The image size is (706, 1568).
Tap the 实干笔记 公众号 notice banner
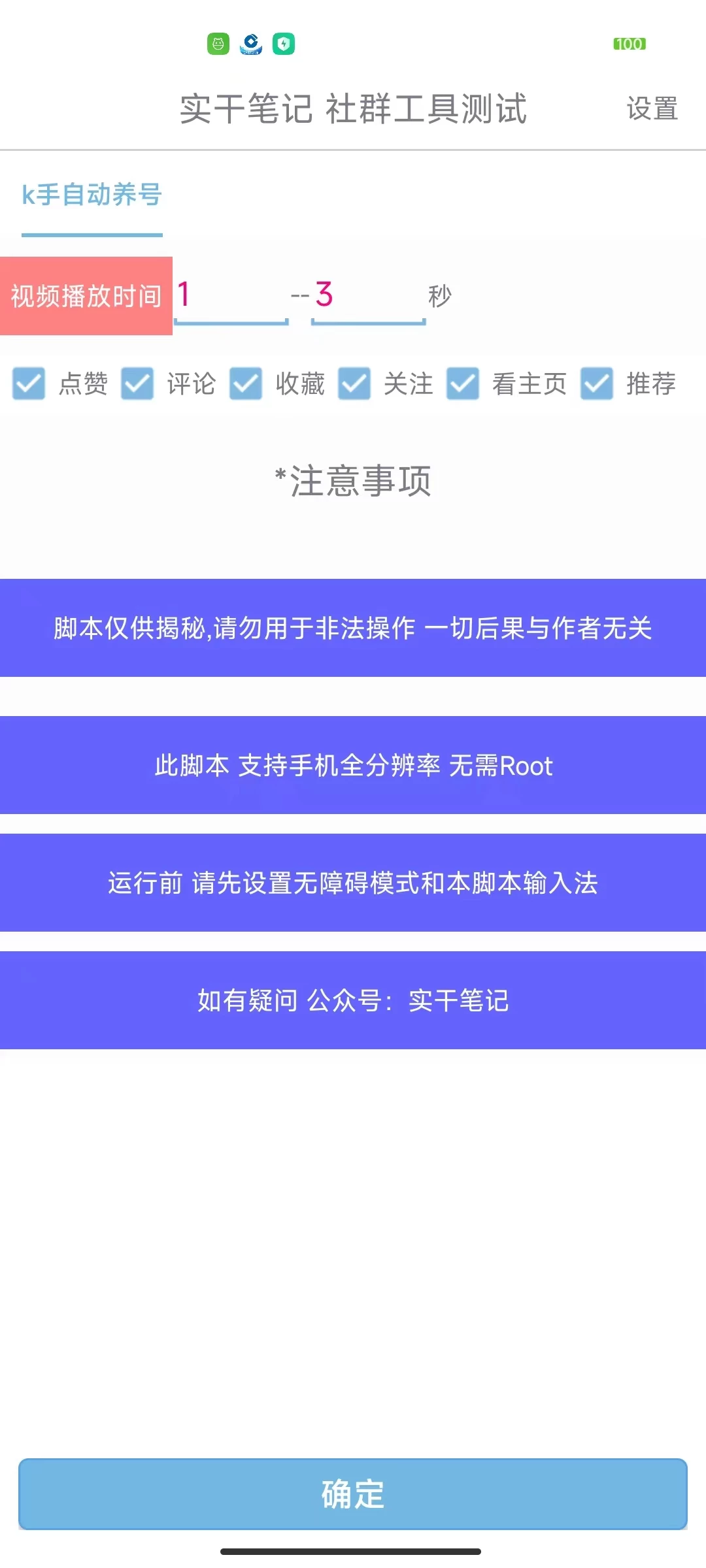[x=353, y=998]
